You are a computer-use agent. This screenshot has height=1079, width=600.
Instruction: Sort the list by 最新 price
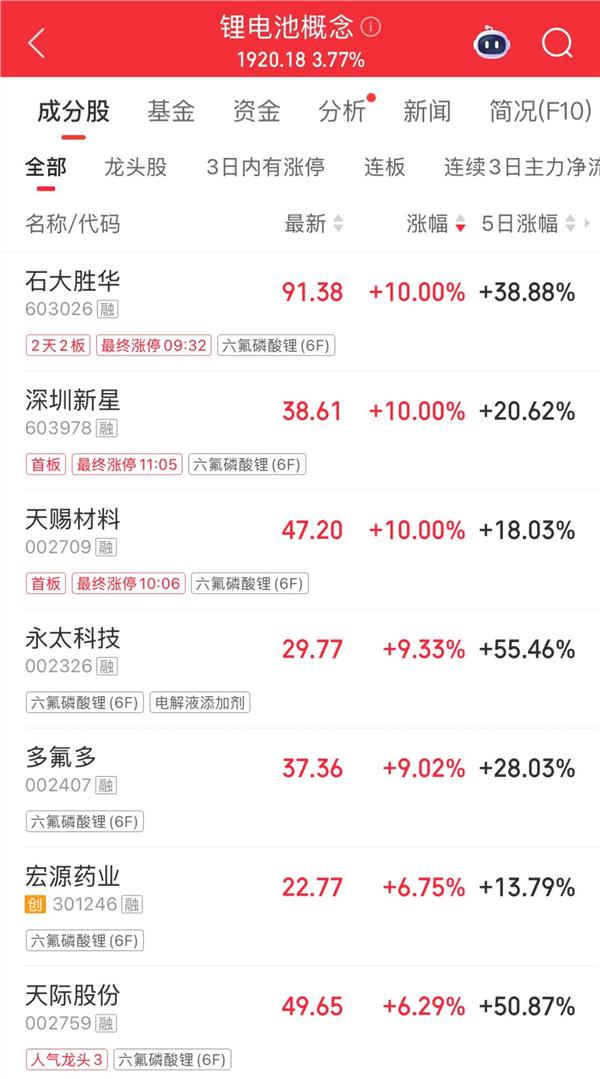[x=313, y=224]
